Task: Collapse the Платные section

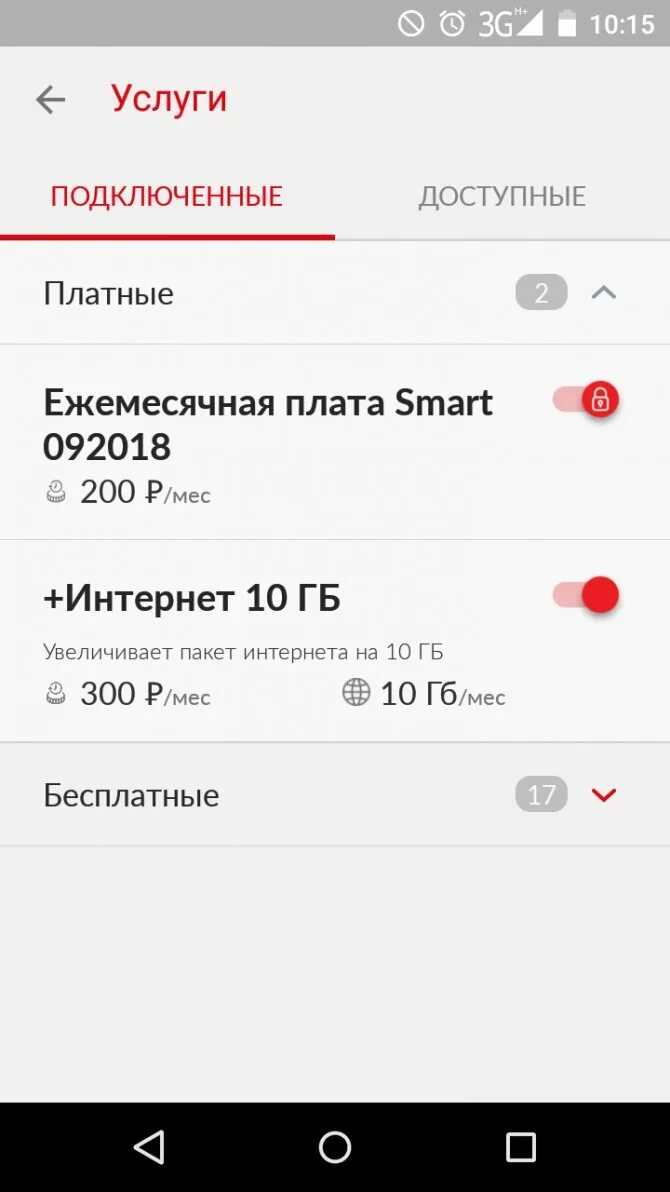Action: click(x=603, y=293)
